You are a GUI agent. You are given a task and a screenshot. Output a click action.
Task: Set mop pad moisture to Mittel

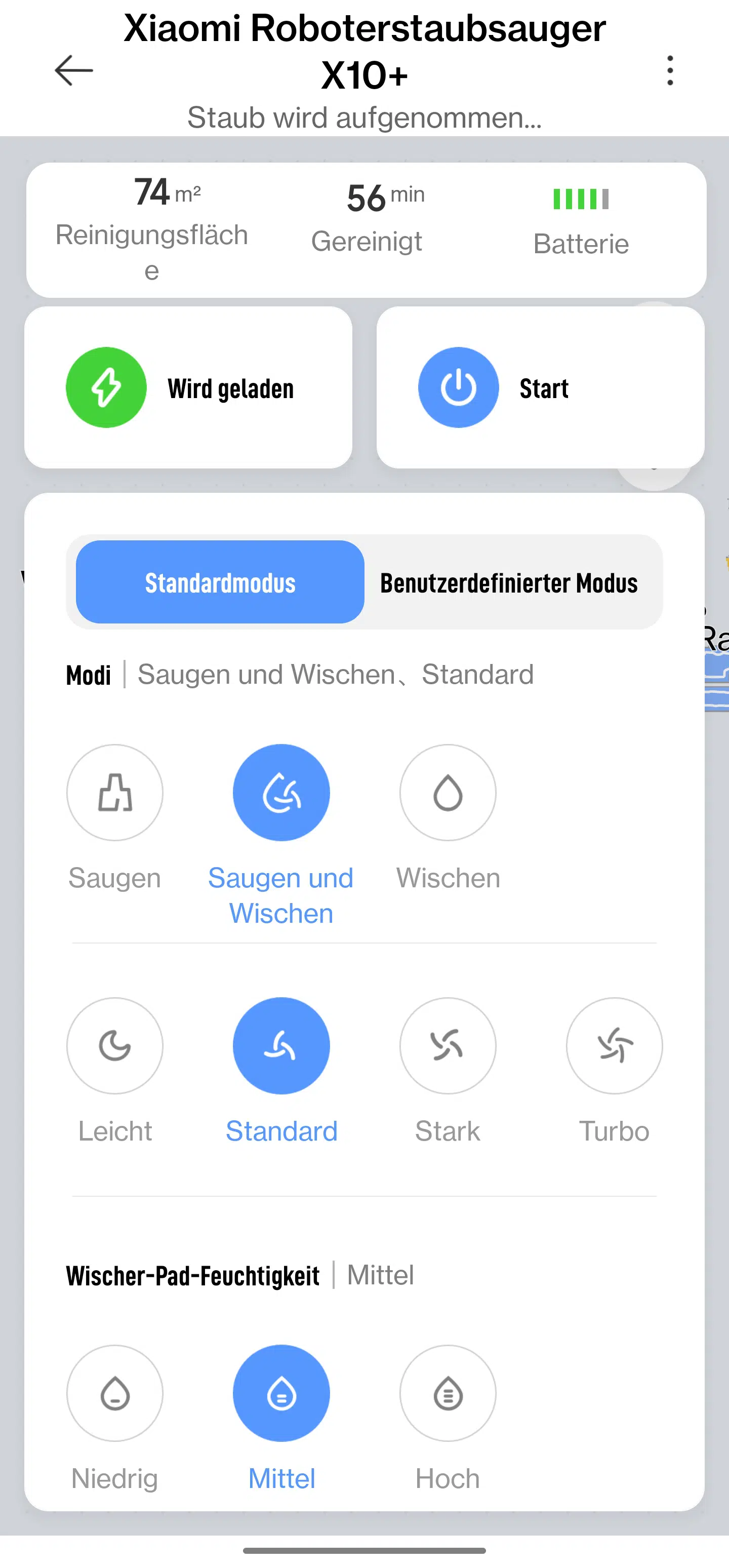(281, 1393)
